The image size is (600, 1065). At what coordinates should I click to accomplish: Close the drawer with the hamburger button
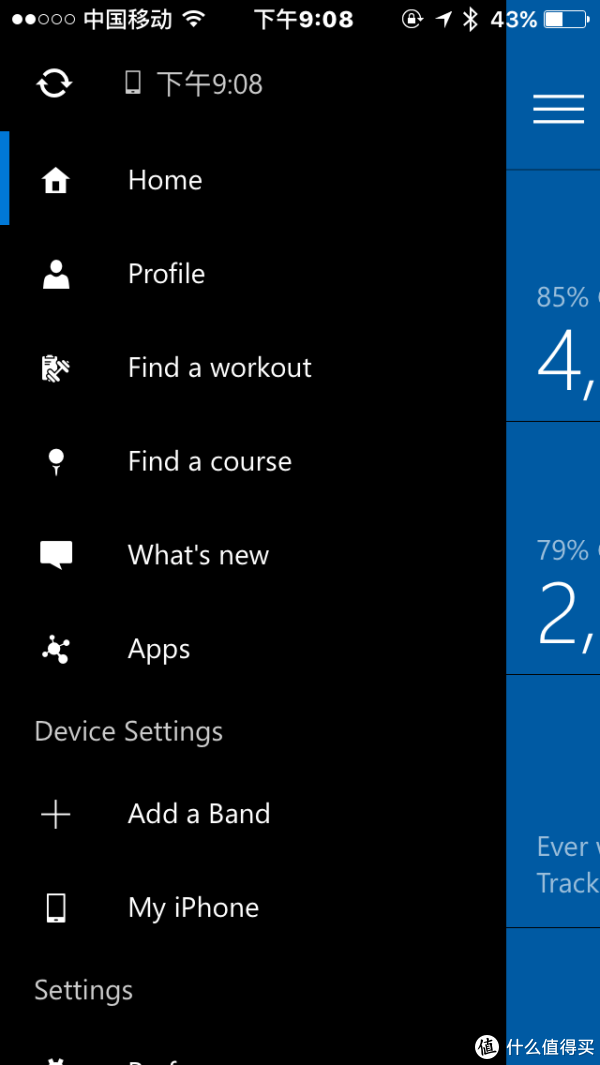coord(559,109)
